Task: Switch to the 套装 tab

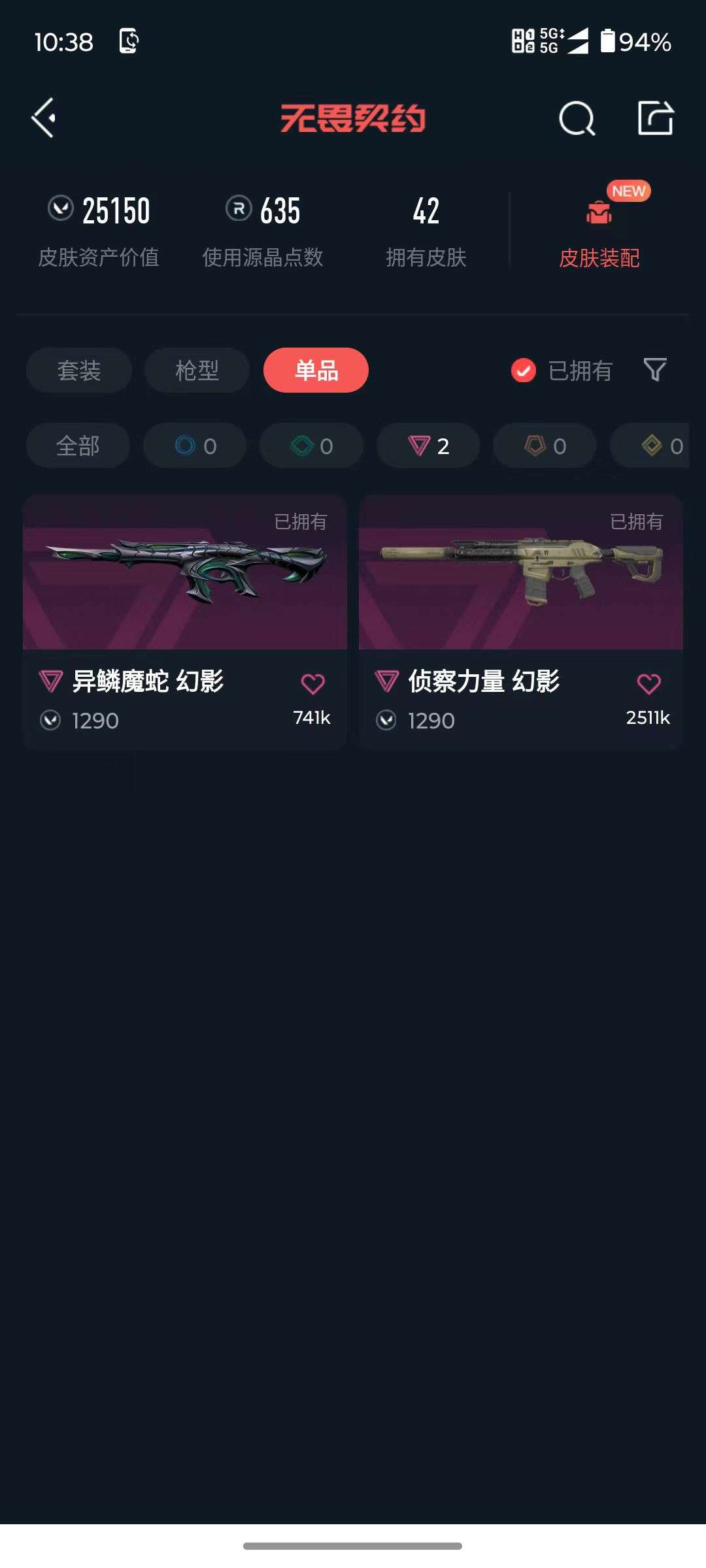Action: (78, 370)
